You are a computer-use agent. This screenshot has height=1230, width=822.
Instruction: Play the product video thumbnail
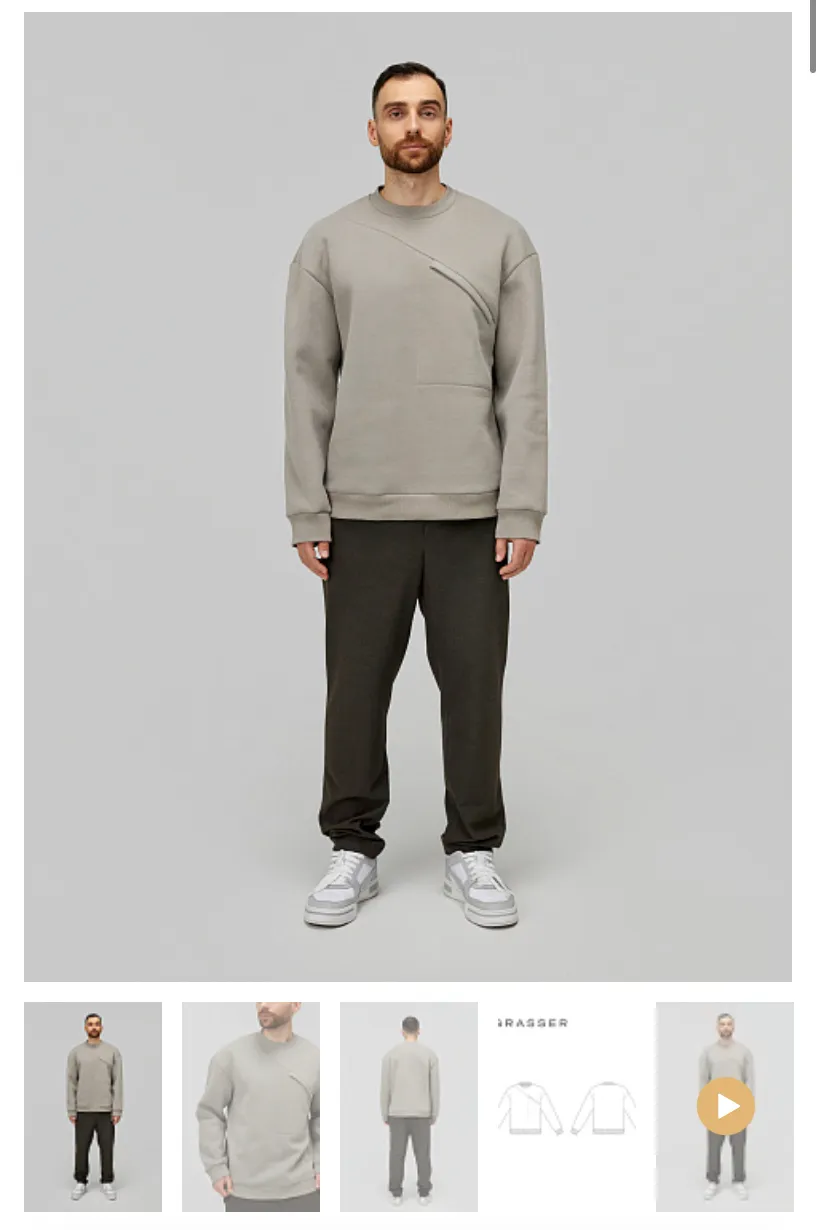coord(726,1106)
